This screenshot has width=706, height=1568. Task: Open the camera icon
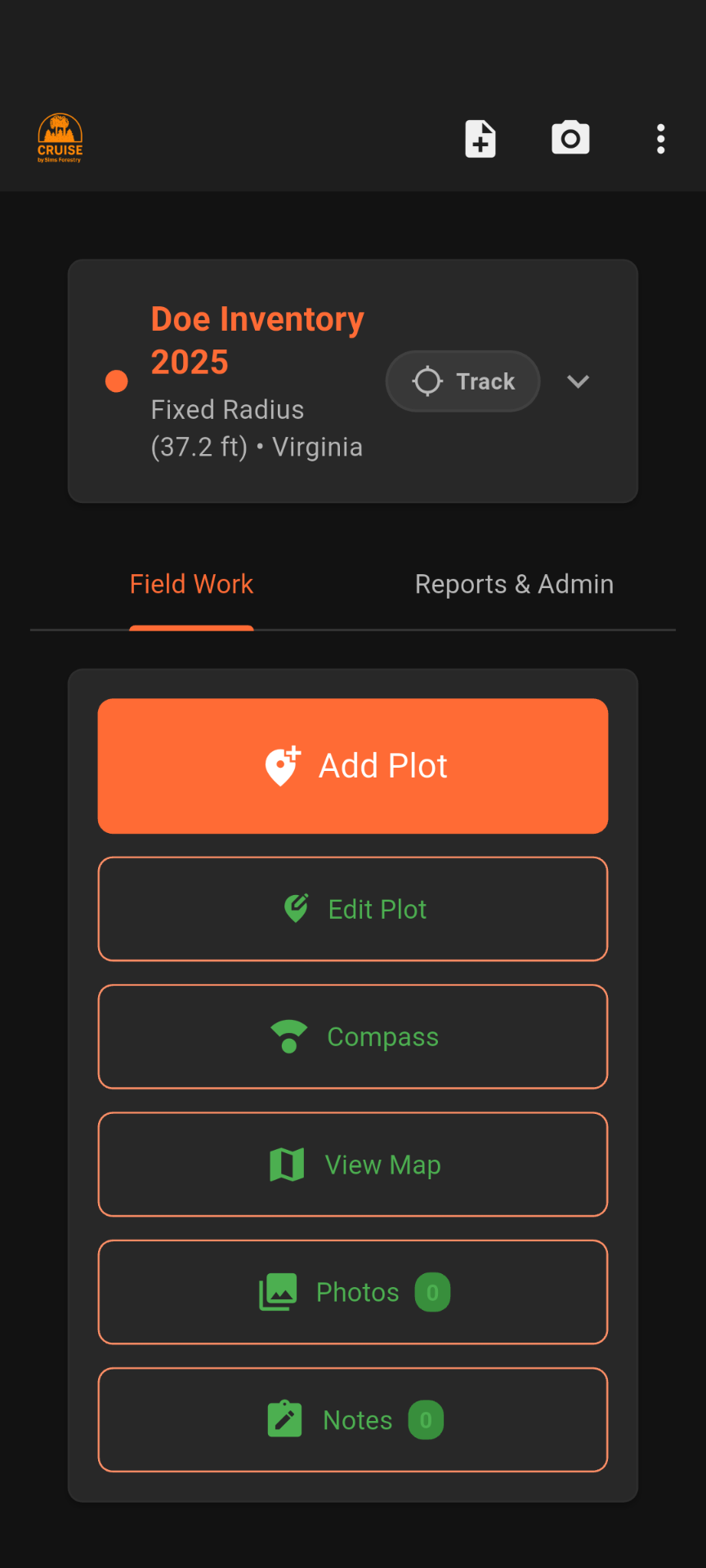(x=570, y=139)
